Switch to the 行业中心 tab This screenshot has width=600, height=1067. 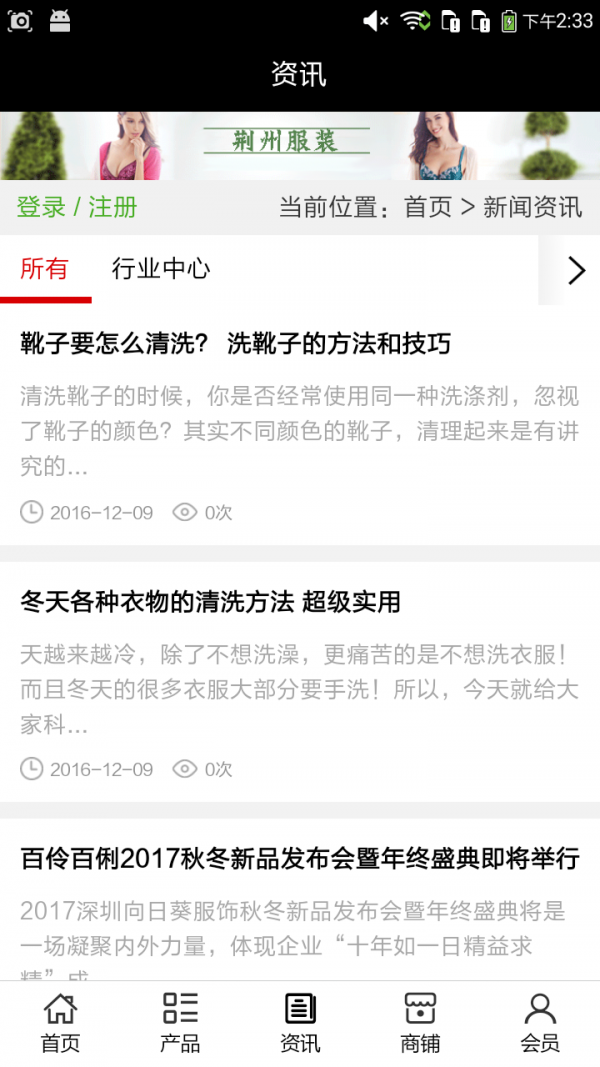161,269
